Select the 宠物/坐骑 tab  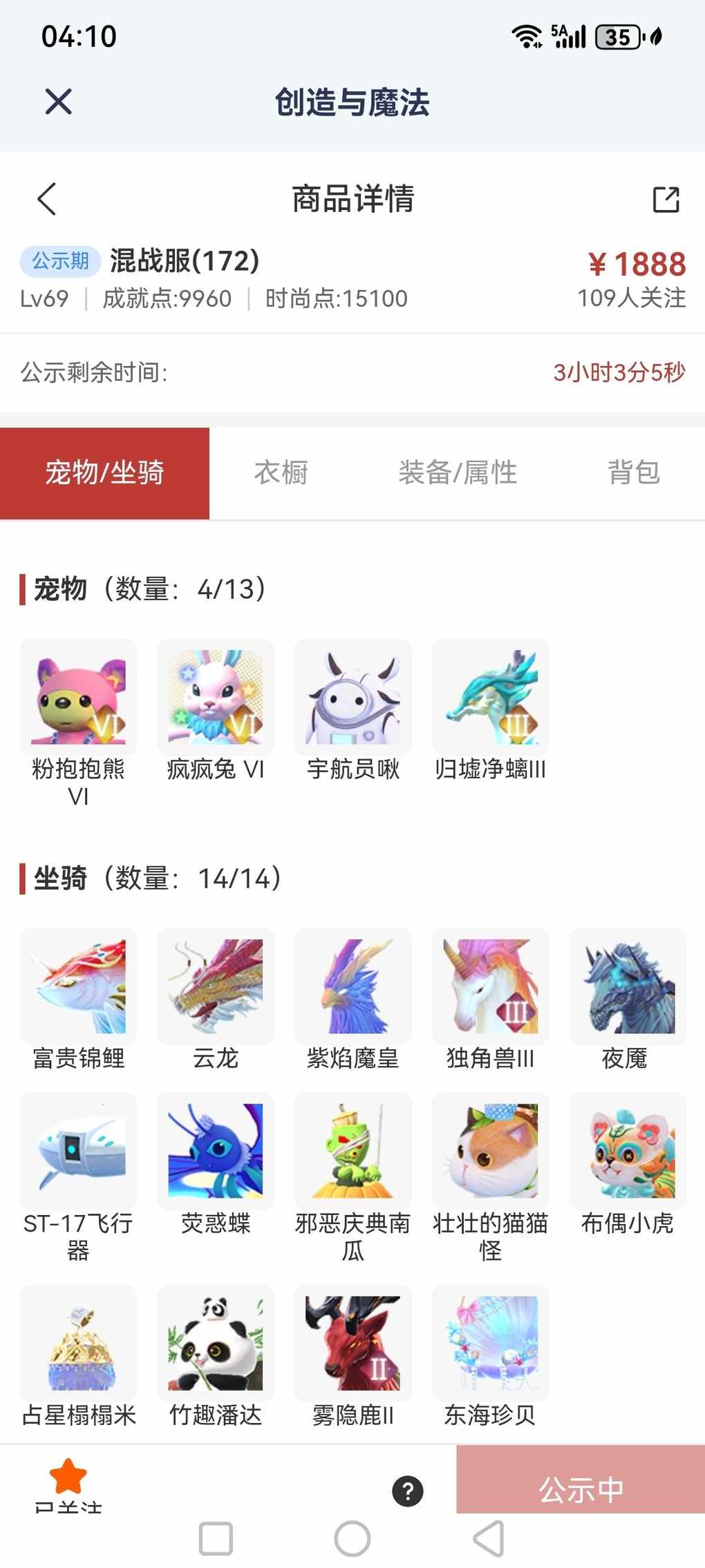coord(104,473)
